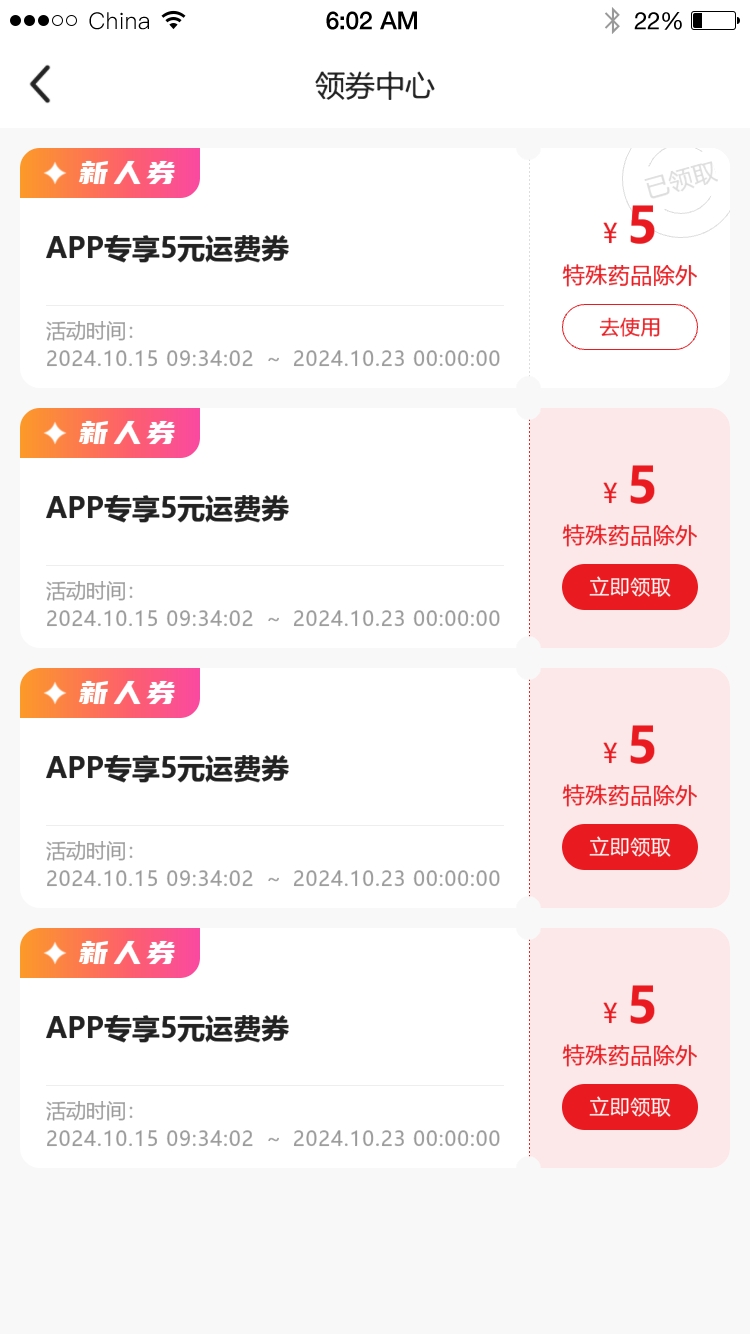
Task: Click the third coupon's APP专享5元运费券 title
Action: 167,768
